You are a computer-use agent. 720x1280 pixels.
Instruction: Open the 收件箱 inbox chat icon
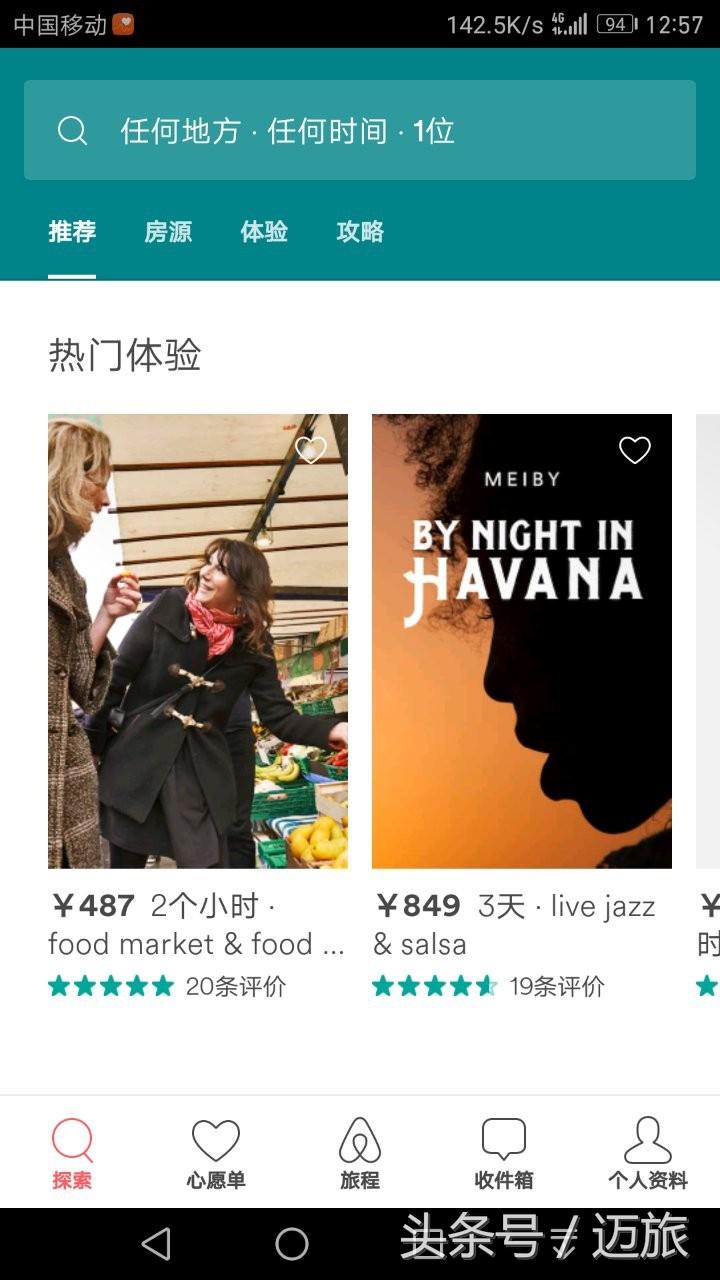click(502, 1137)
